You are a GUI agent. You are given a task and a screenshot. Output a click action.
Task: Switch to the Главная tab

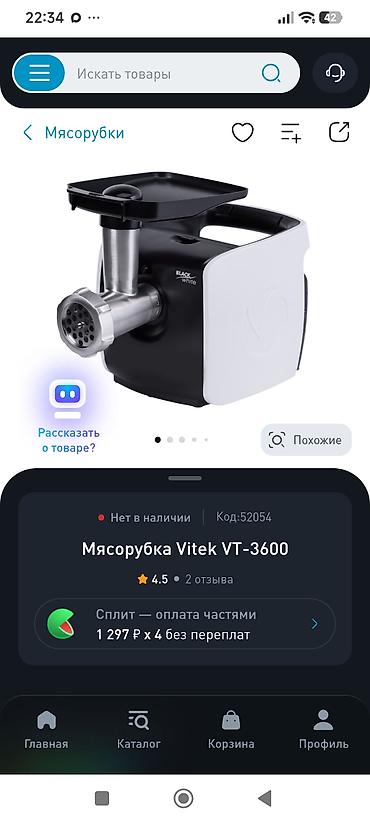pos(46,729)
